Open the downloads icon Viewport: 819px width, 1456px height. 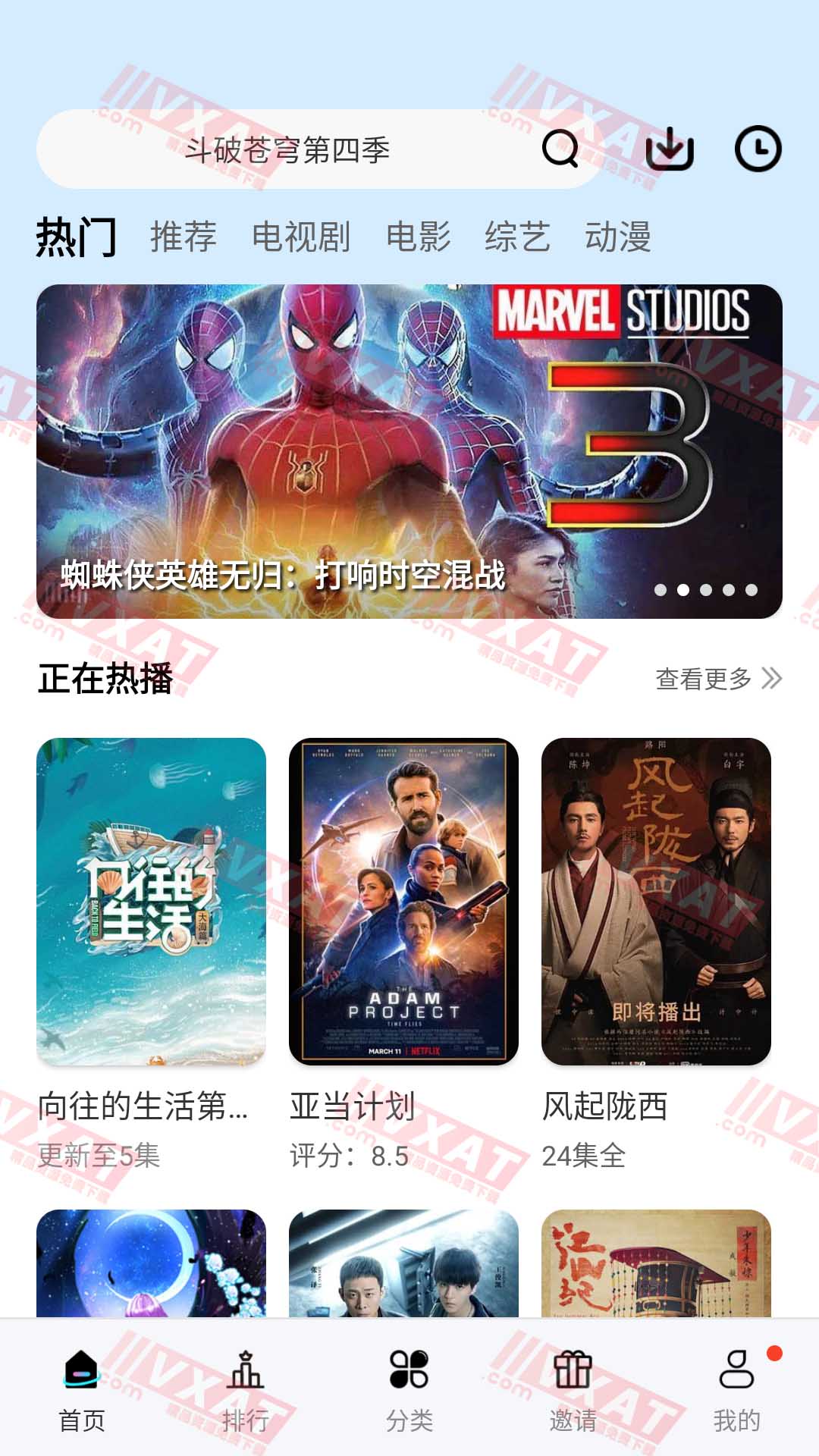[x=669, y=149]
